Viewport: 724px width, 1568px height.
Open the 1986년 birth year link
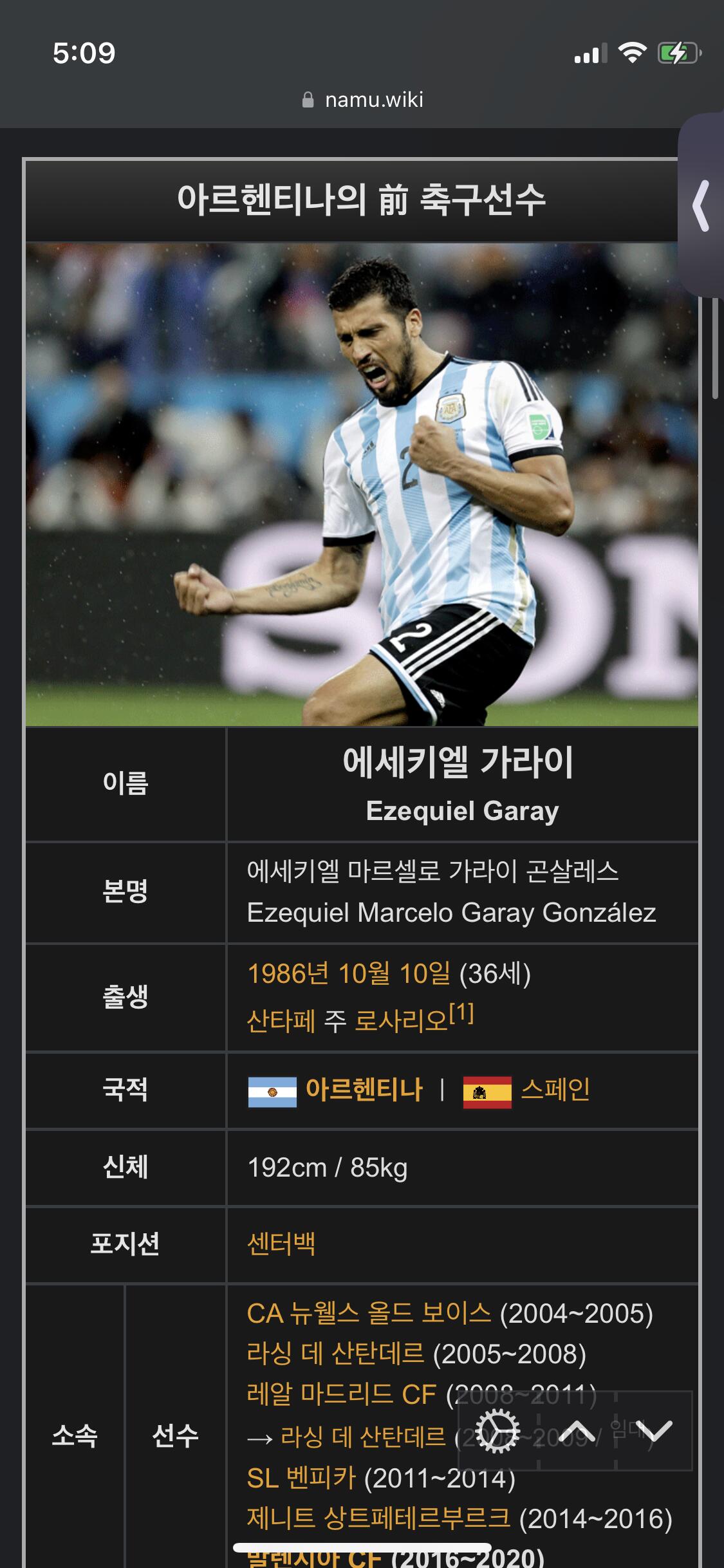[288, 973]
